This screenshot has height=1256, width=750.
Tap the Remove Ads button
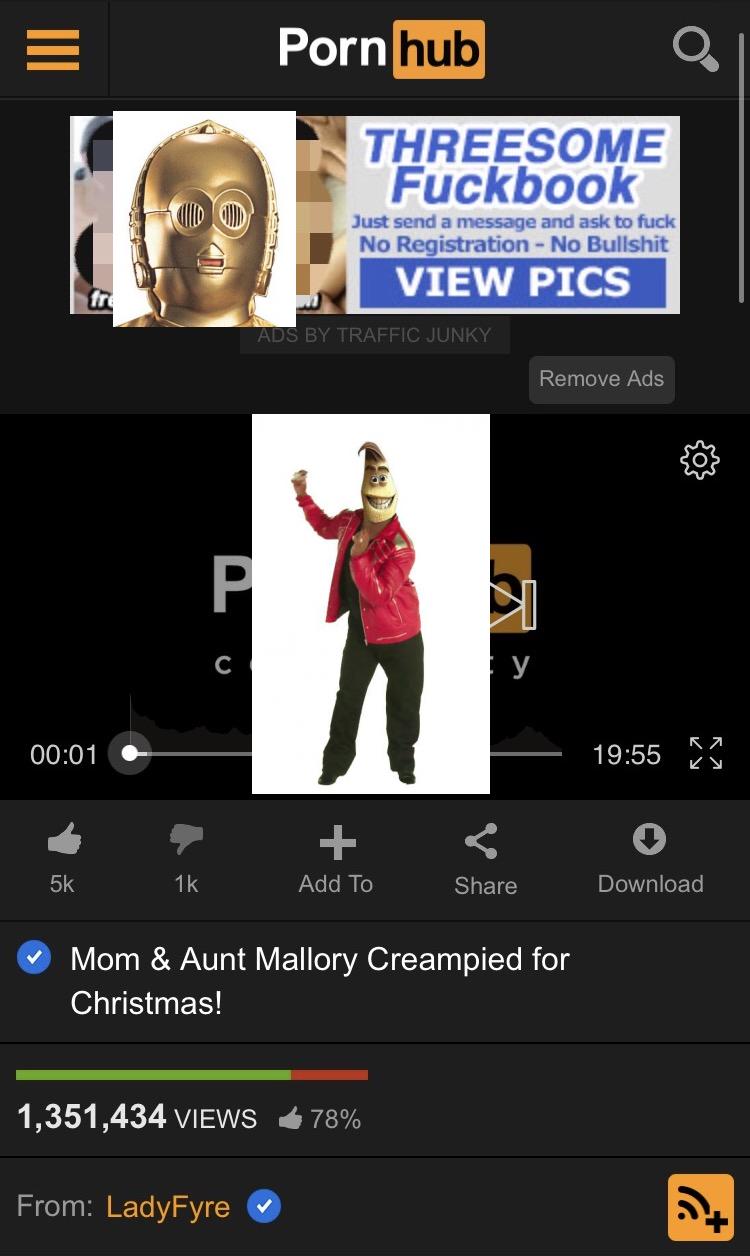pyautogui.click(x=601, y=379)
